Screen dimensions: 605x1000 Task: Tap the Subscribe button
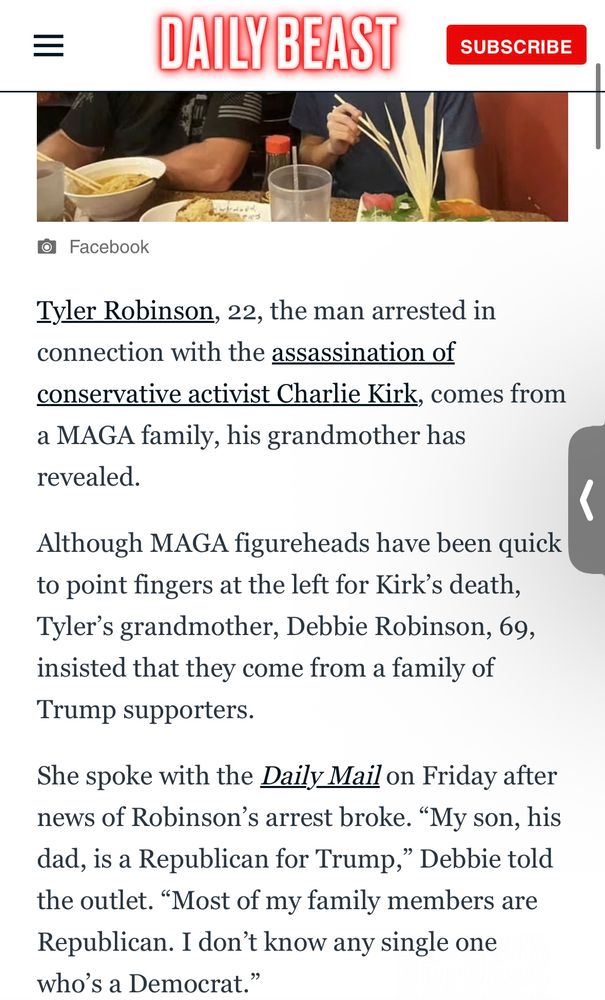point(515,46)
